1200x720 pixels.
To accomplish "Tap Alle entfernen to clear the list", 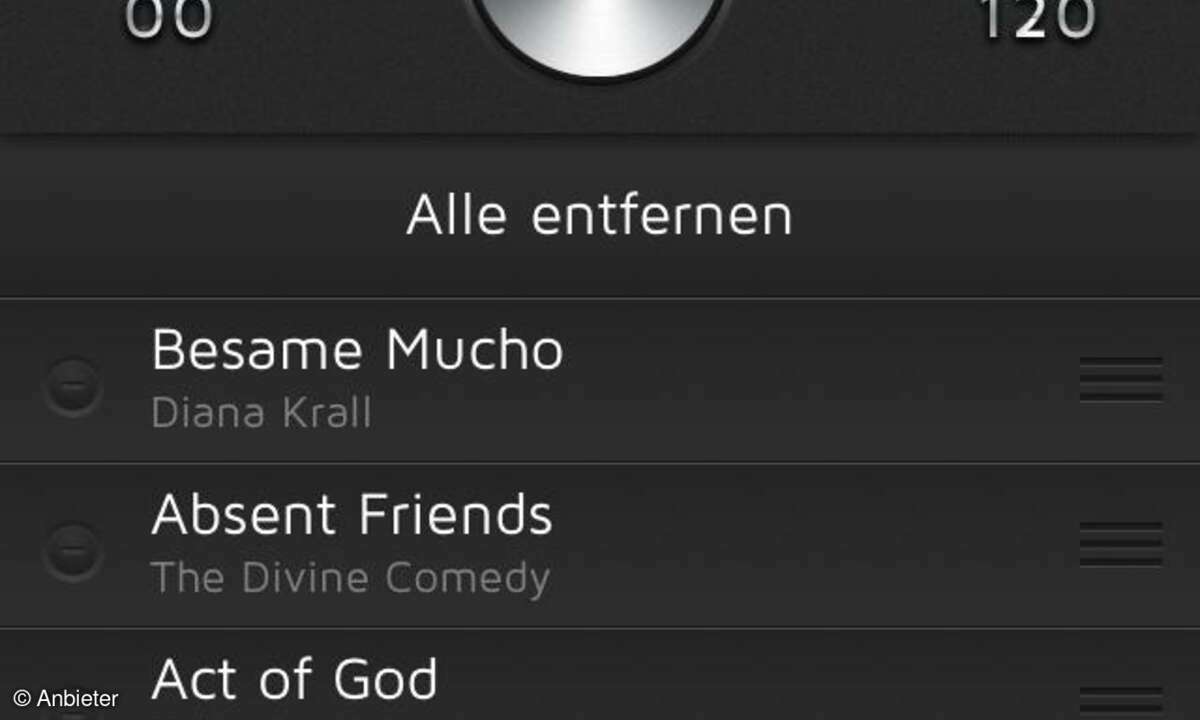I will tap(599, 215).
